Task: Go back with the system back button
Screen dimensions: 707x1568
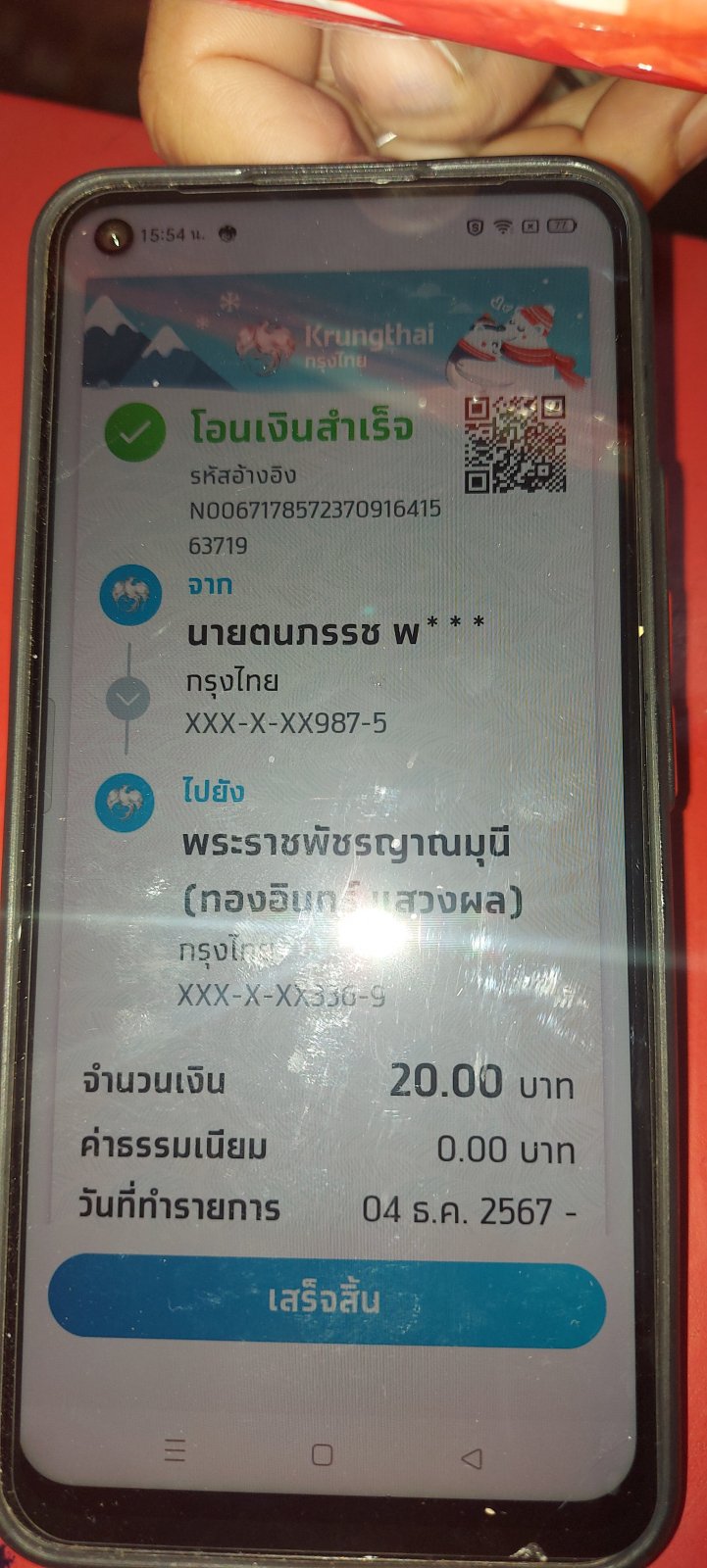Action: (472, 1457)
